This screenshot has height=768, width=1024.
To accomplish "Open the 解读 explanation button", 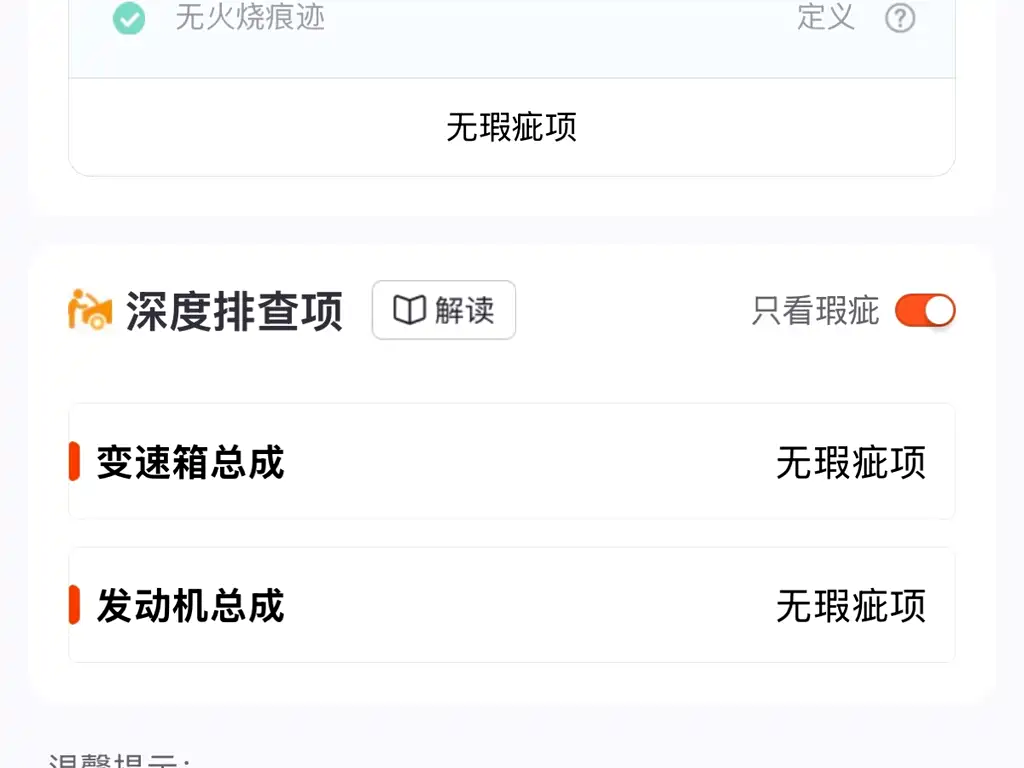I will point(444,310).
